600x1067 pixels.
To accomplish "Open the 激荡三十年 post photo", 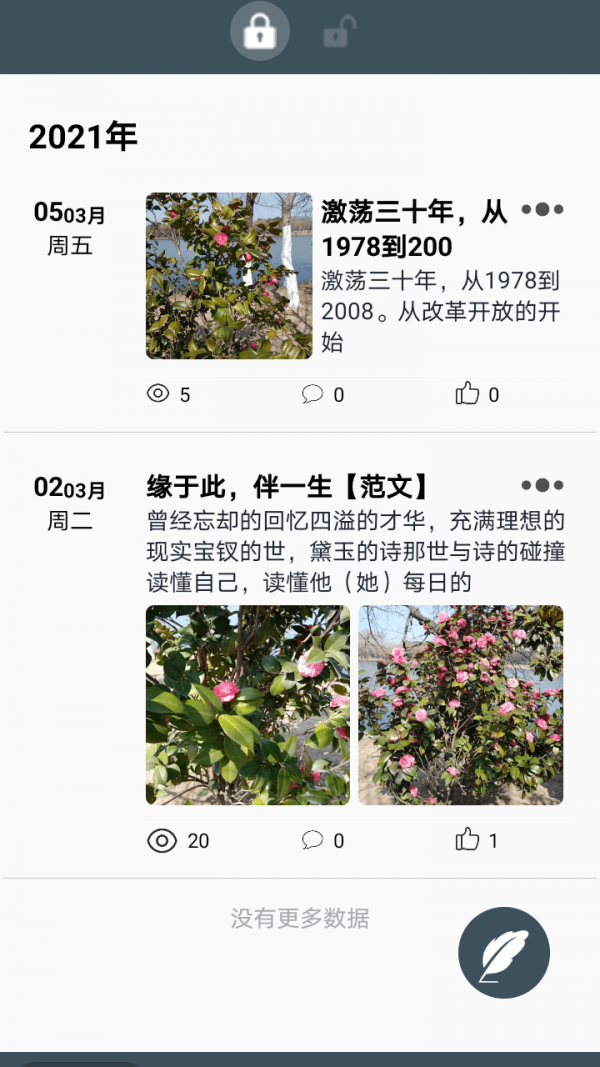I will [229, 276].
